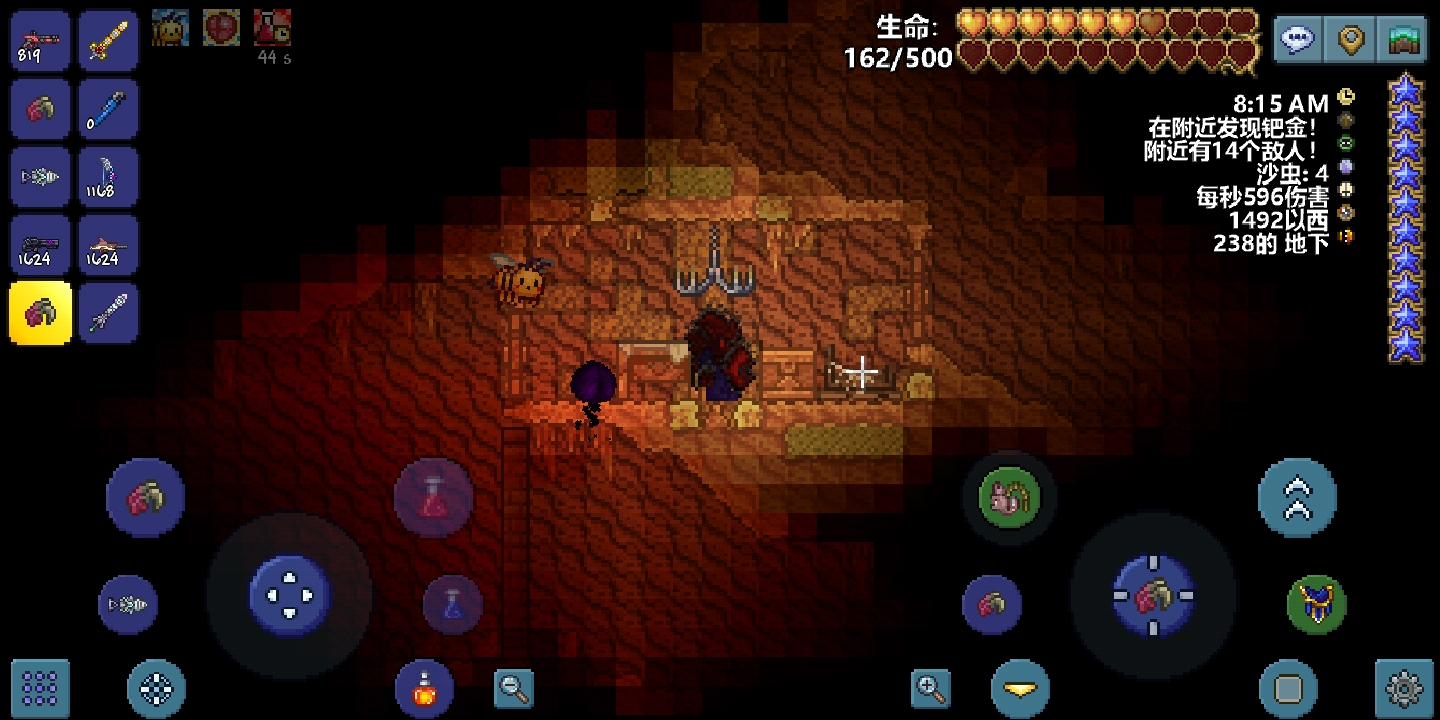This screenshot has width=1440, height=720.
Task: Select the bow slot showing 1168
Action: point(108,177)
